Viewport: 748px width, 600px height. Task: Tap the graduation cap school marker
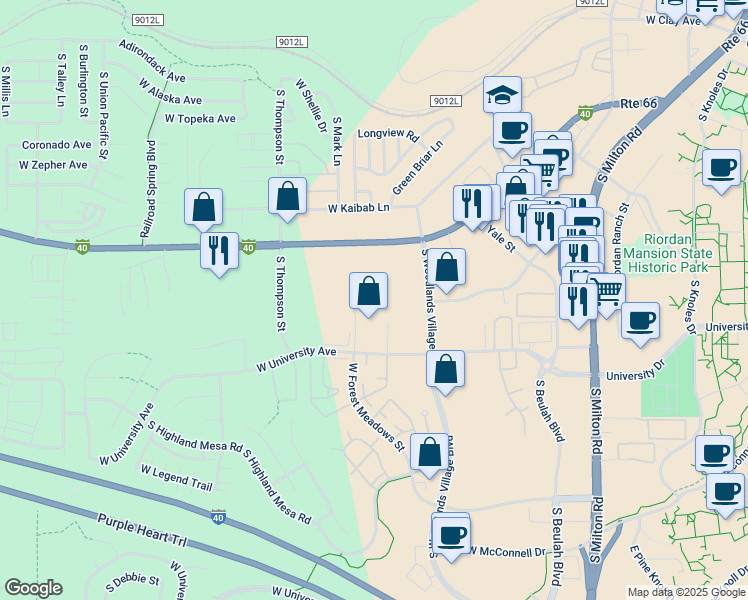point(502,95)
